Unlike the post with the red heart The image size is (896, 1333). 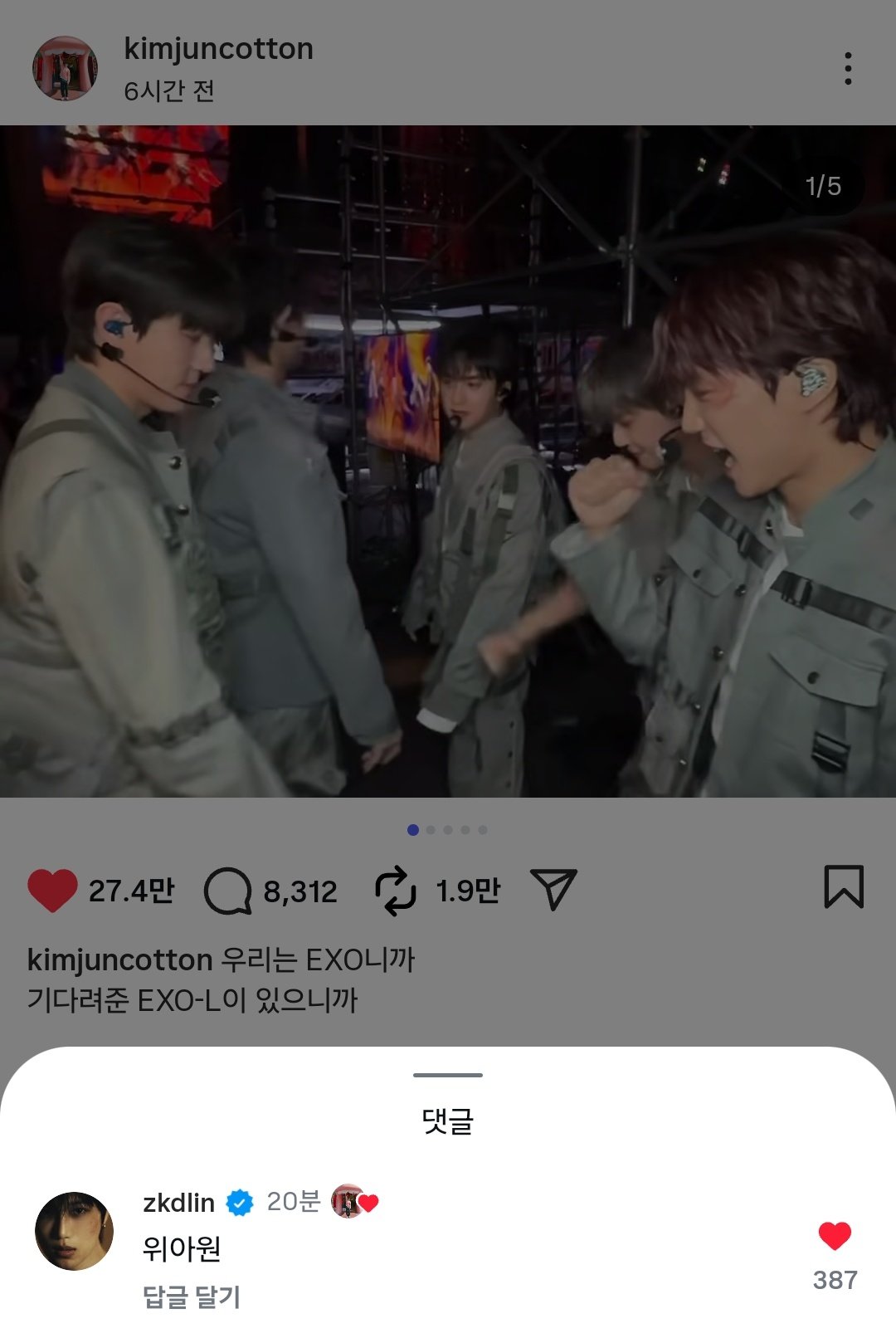[x=52, y=890]
